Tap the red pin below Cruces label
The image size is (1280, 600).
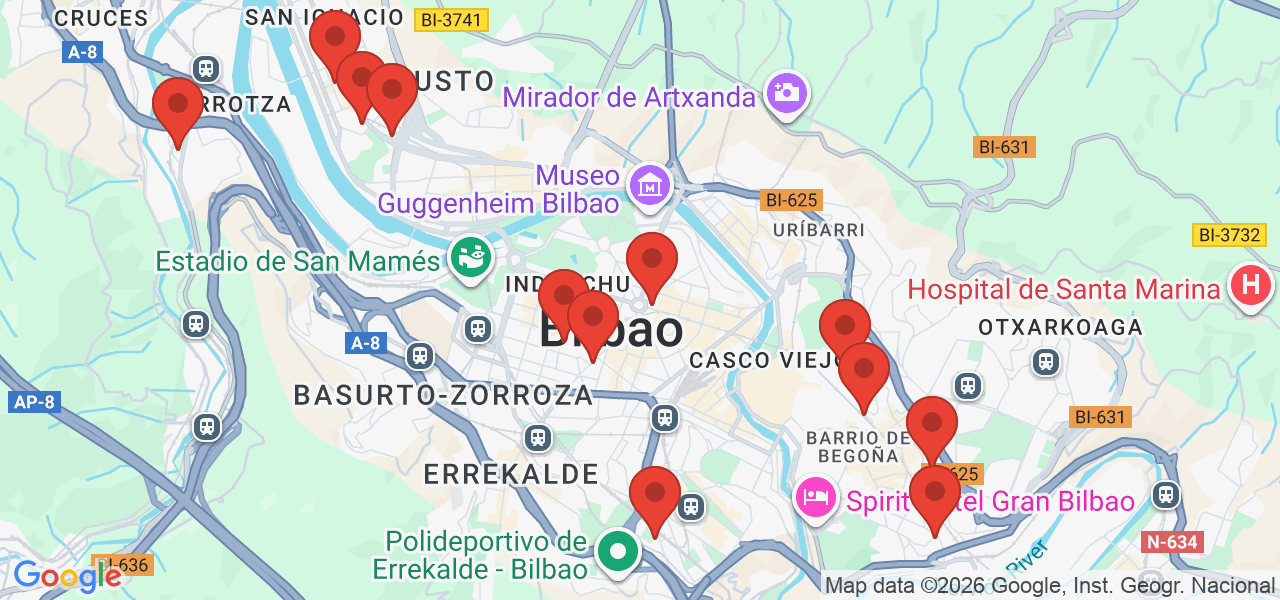pyautogui.click(x=178, y=104)
